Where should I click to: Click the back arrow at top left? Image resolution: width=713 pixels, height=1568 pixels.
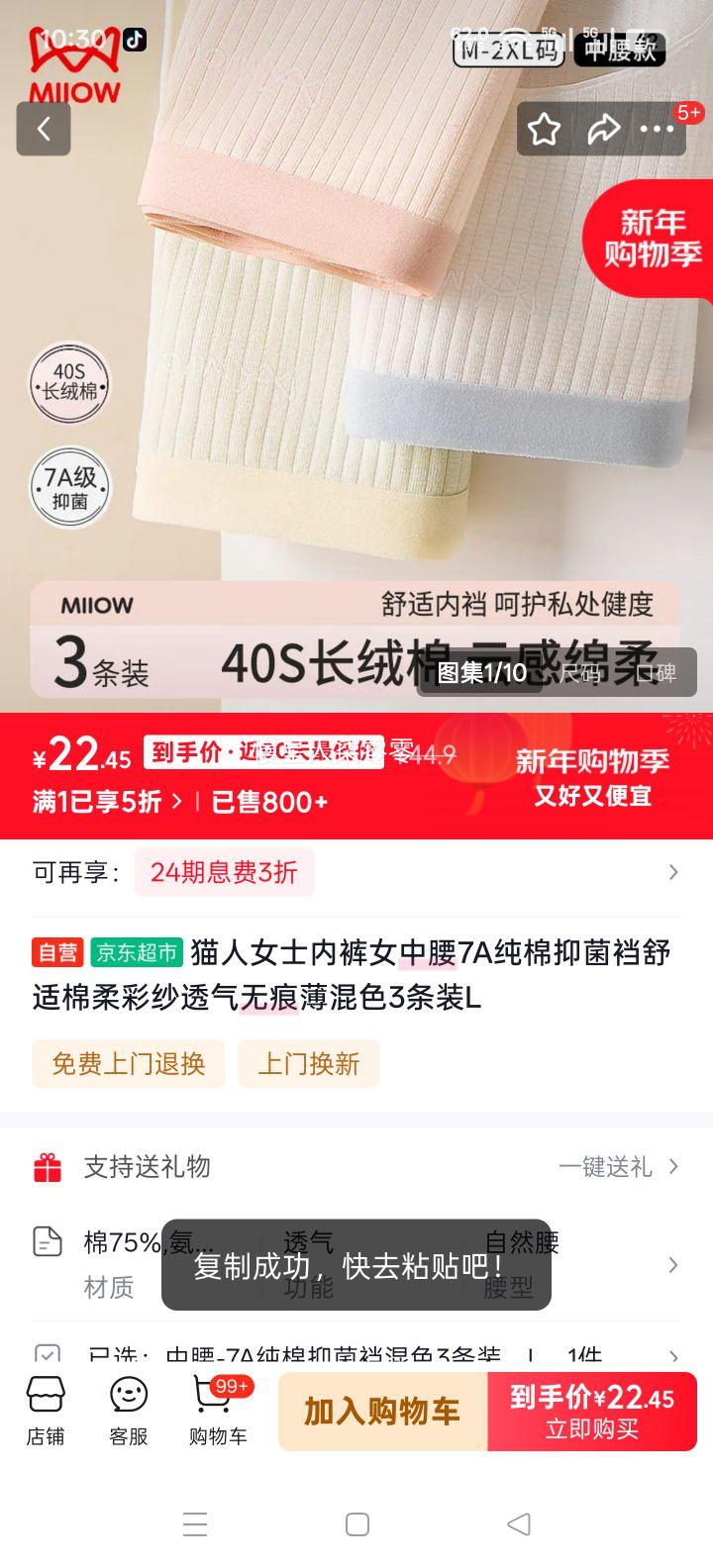click(x=44, y=129)
